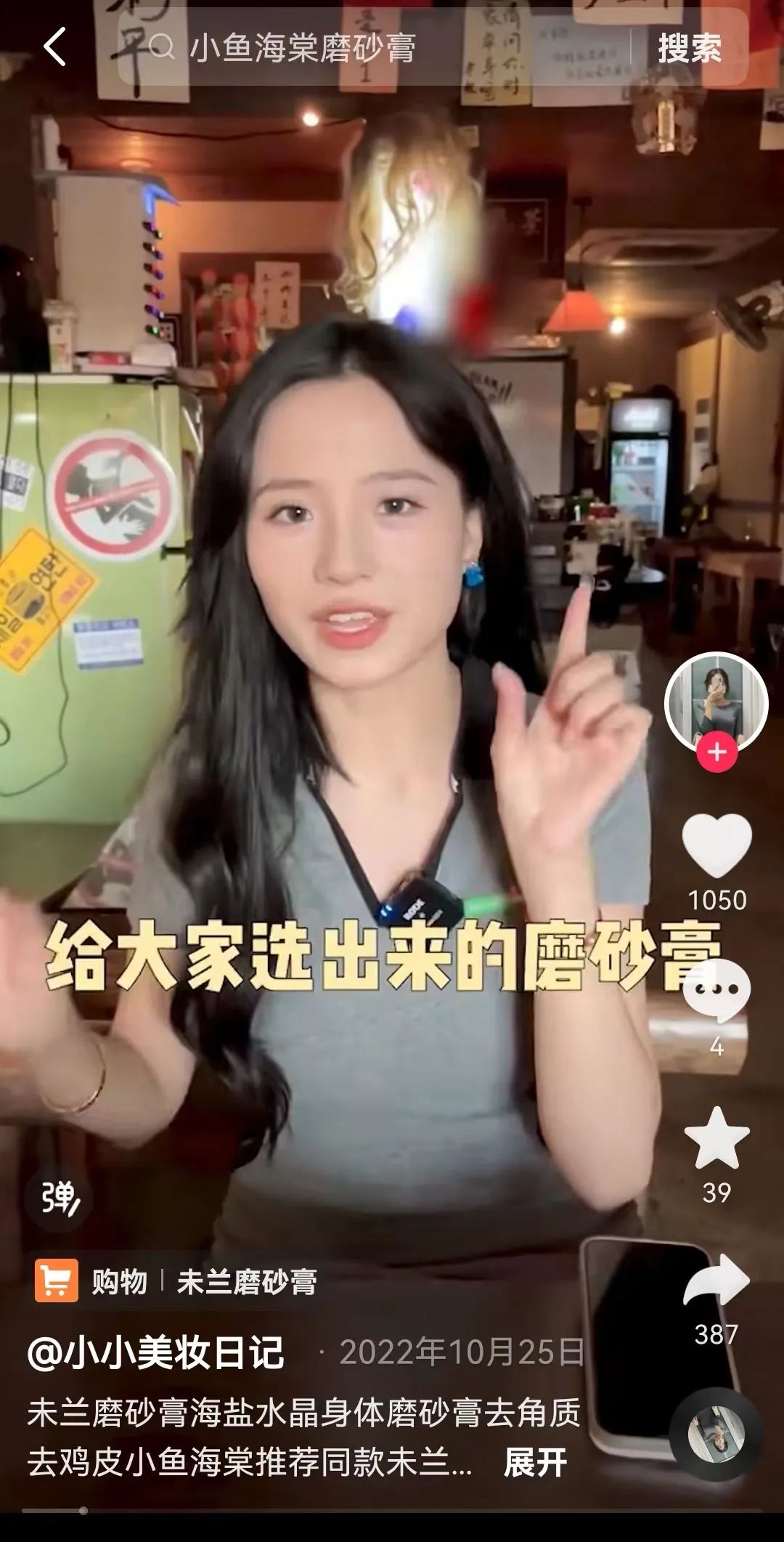This screenshot has width=784, height=1542.
Task: Go back using the top-left arrow
Action: [x=55, y=47]
